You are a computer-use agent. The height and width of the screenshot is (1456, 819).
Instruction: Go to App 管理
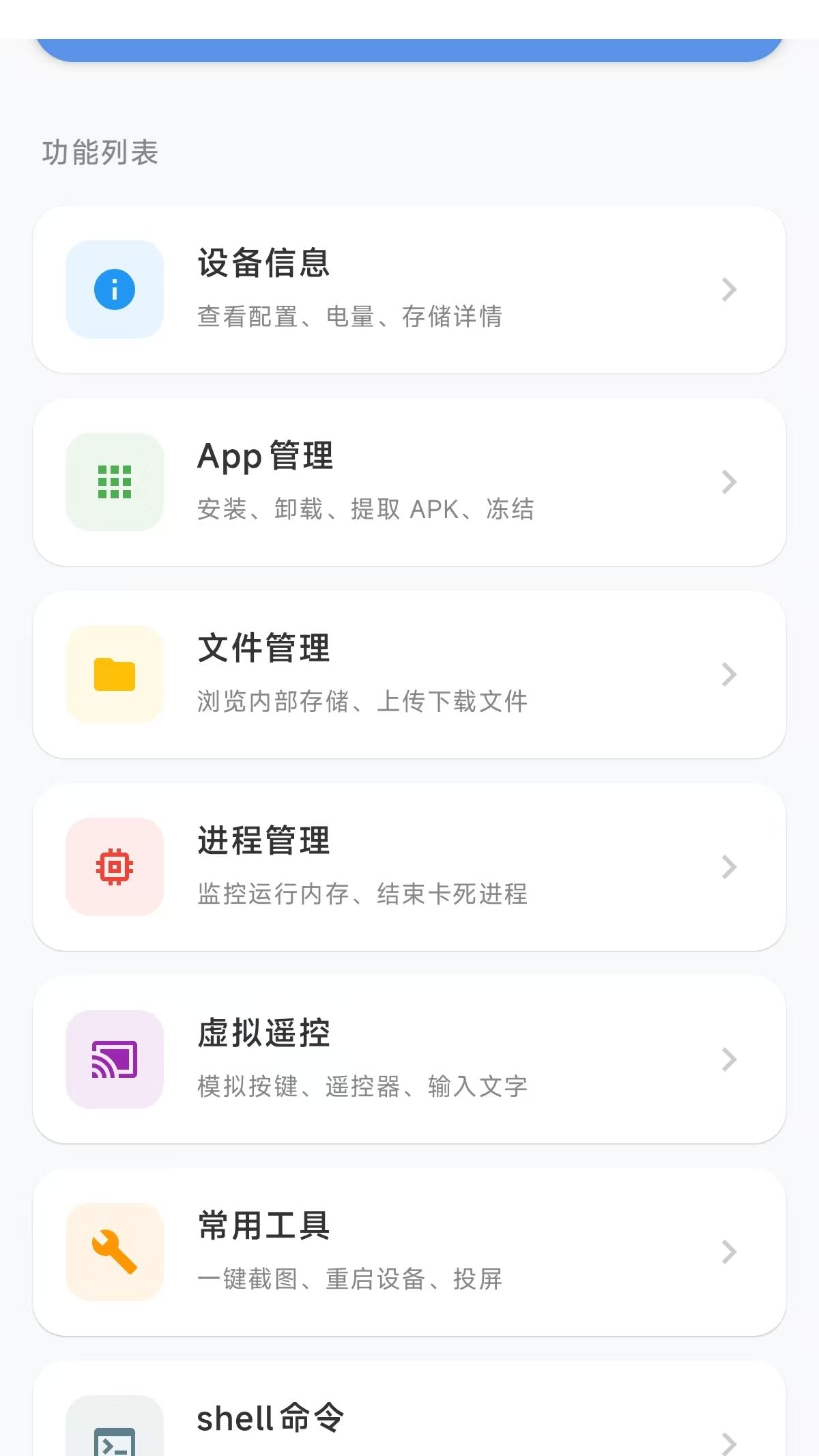click(x=409, y=482)
